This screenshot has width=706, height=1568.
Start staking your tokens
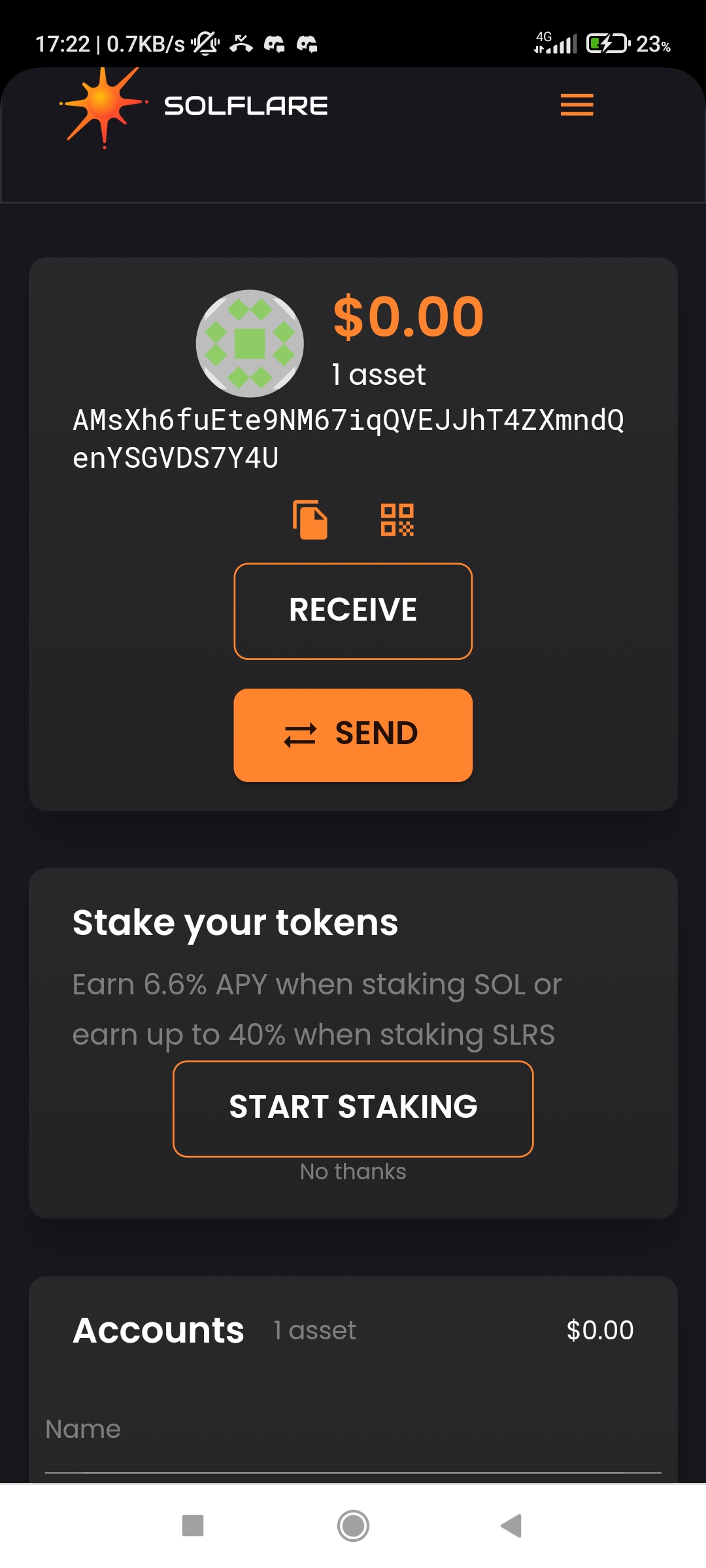[353, 1108]
